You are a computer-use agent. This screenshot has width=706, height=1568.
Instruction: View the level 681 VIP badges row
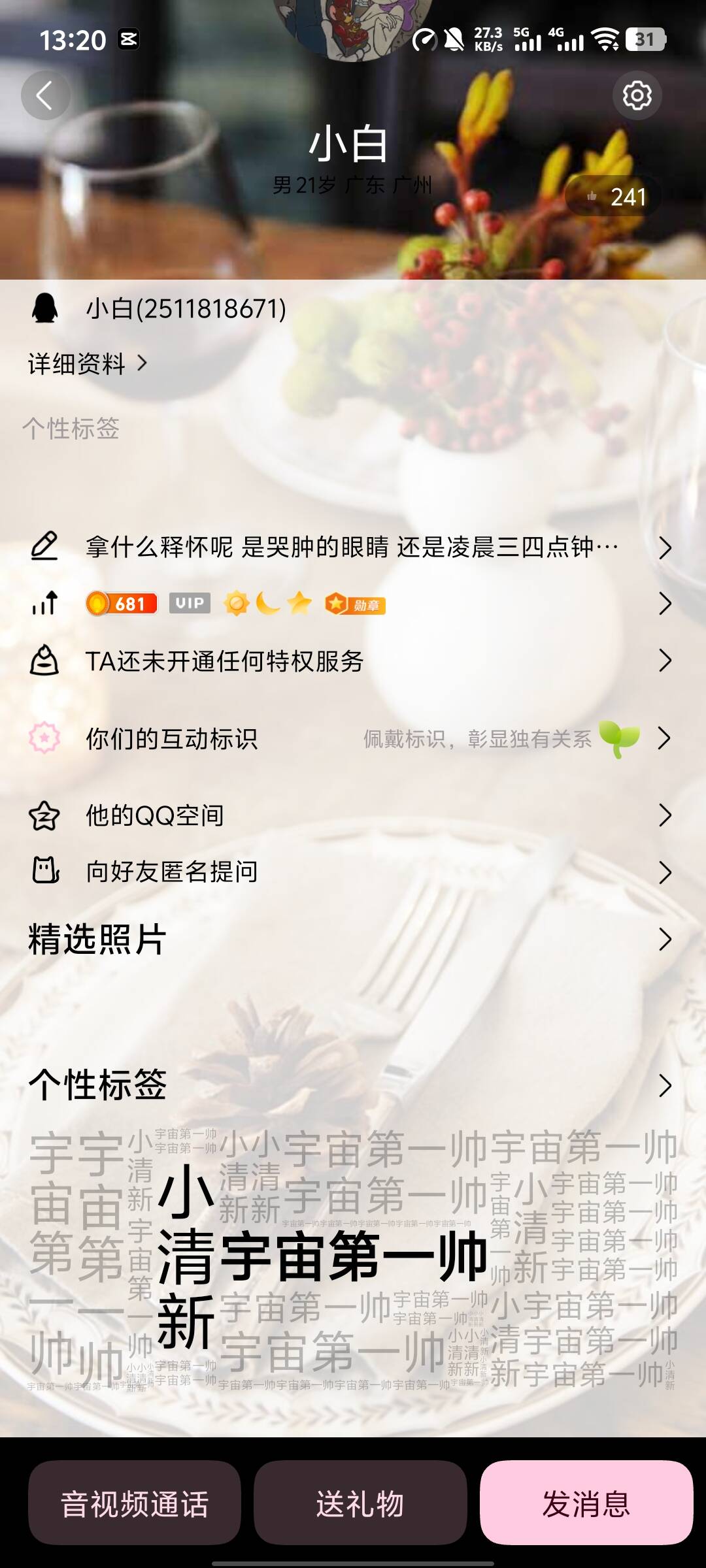click(x=353, y=604)
